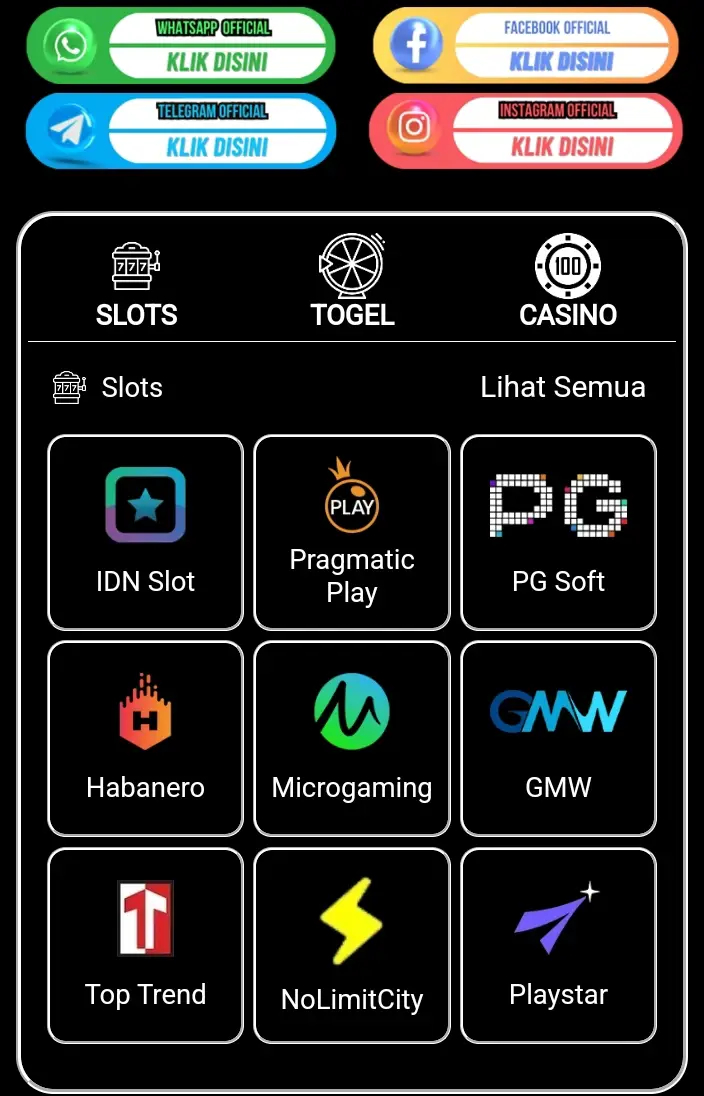Tap Lihat Semua to view all slots
This screenshot has height=1096, width=704.
[563, 387]
